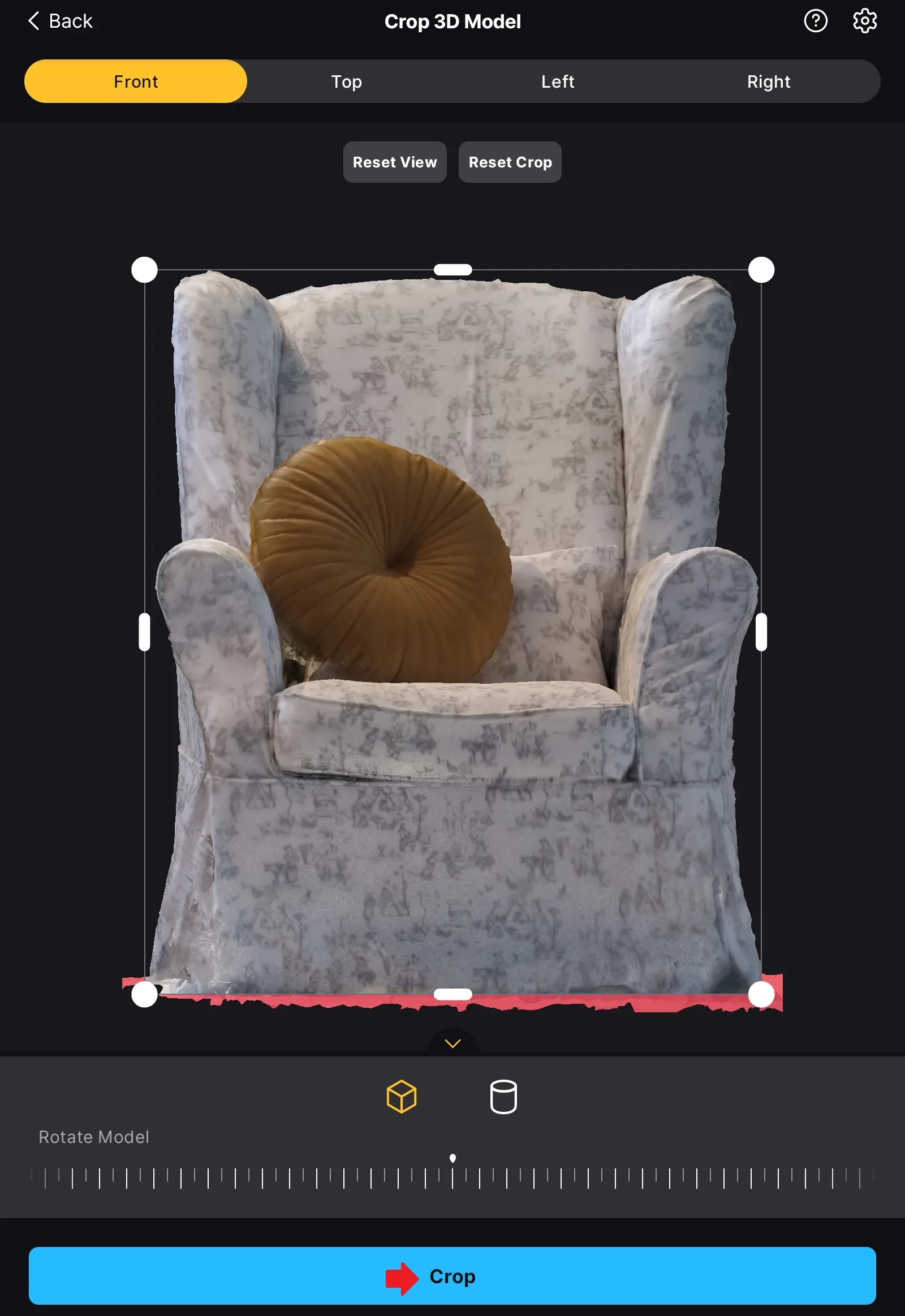Select the cylinder crop shape
Image resolution: width=905 pixels, height=1316 pixels.
coord(503,1097)
